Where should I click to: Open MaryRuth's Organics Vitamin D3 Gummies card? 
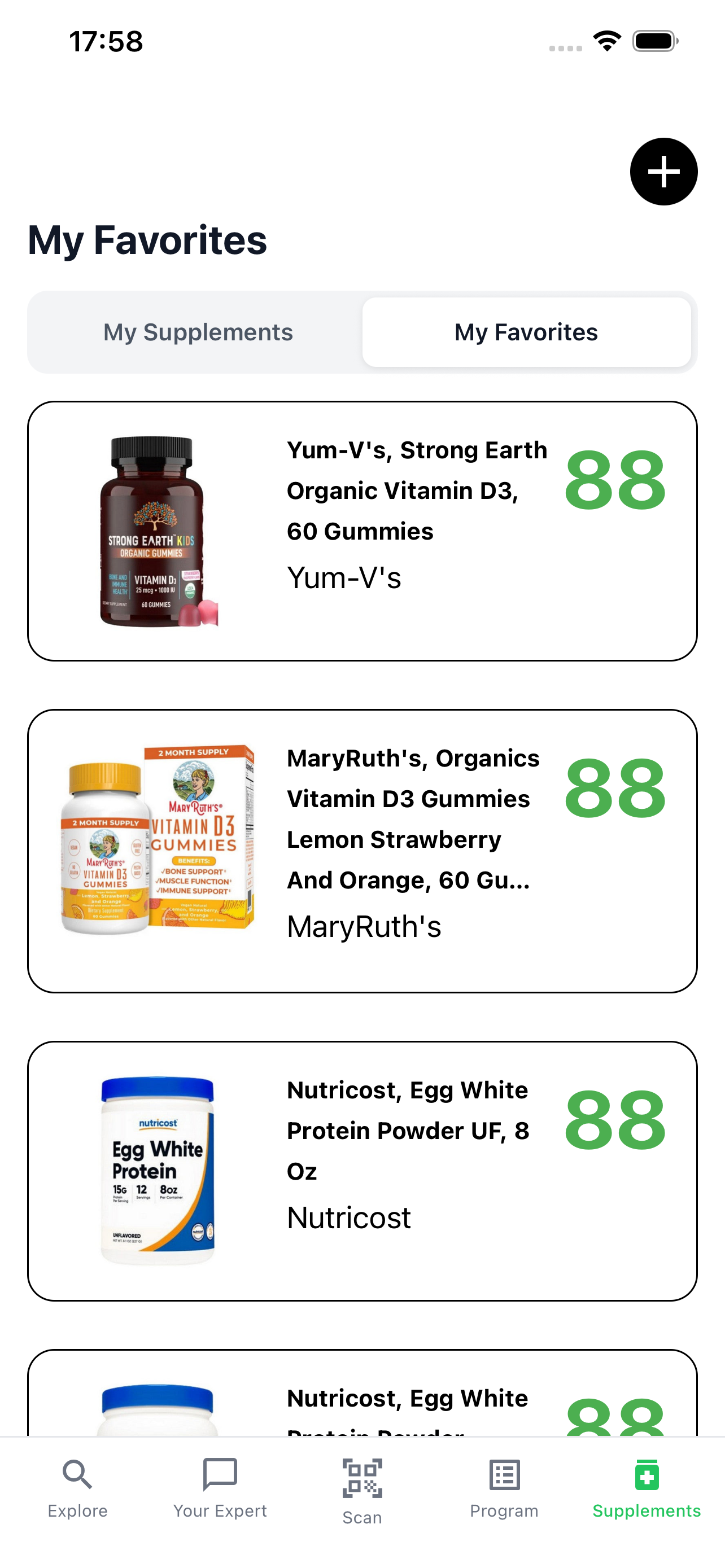tap(362, 851)
